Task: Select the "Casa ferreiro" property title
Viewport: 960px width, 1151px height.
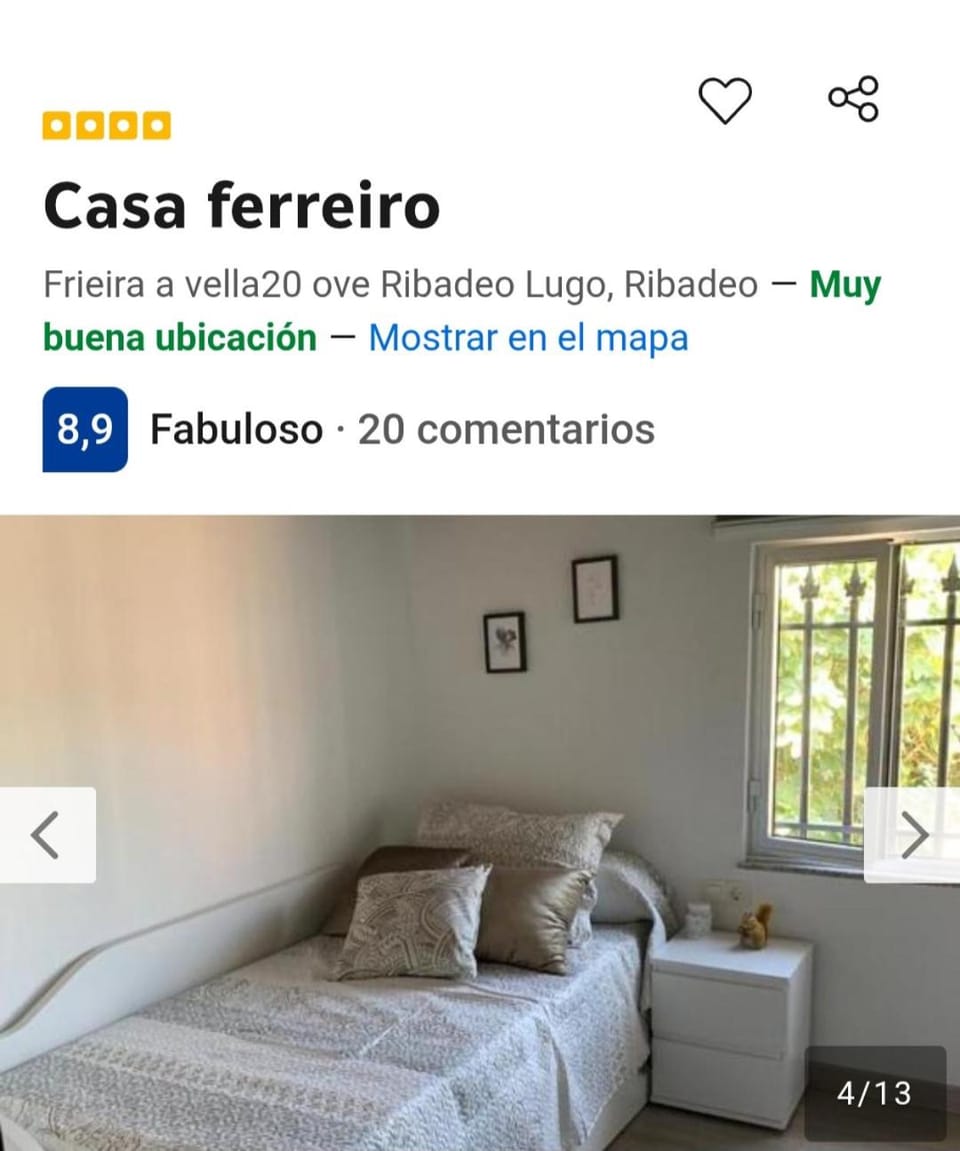Action: coord(242,206)
